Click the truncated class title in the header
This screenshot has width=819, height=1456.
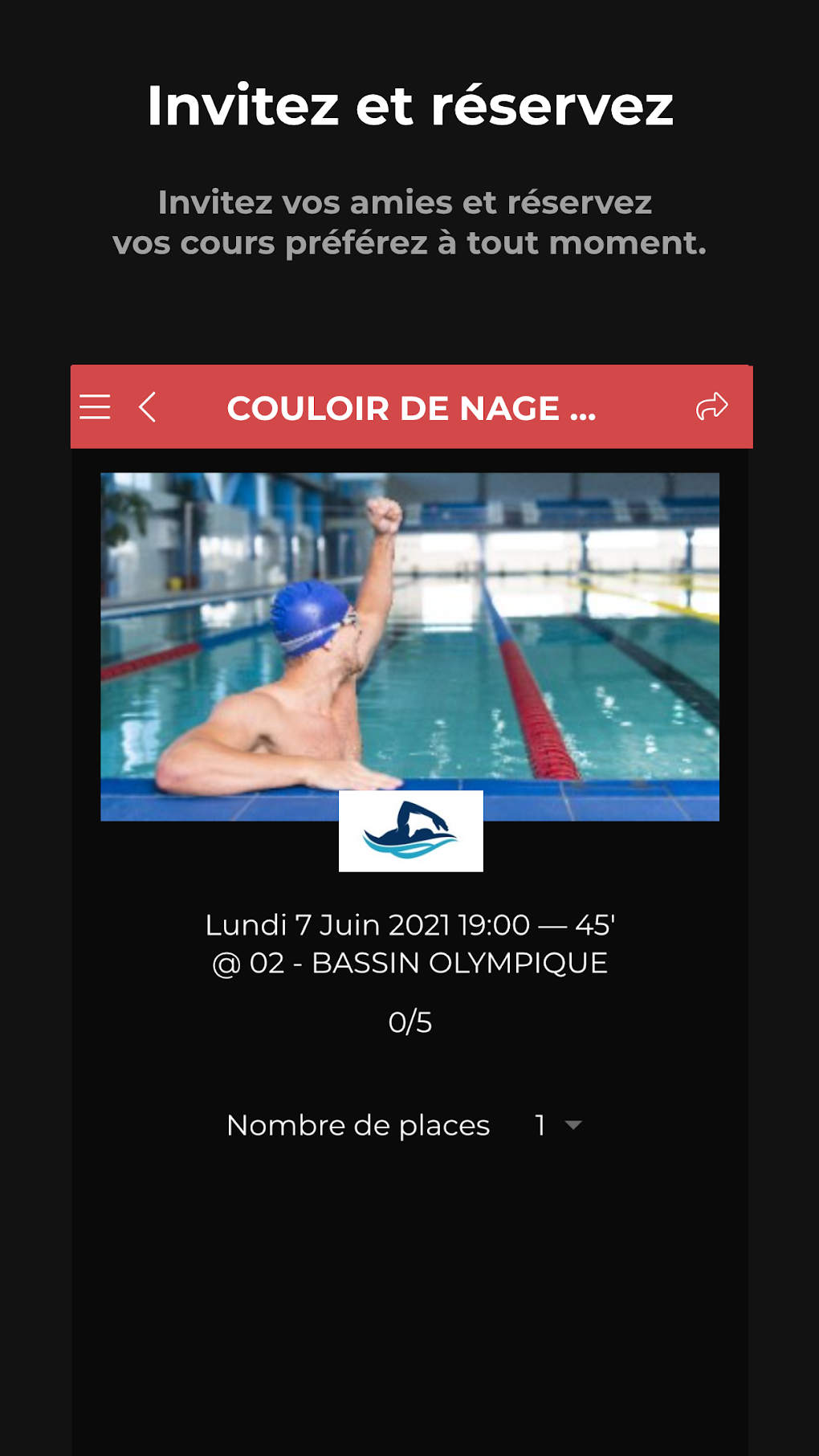click(411, 407)
